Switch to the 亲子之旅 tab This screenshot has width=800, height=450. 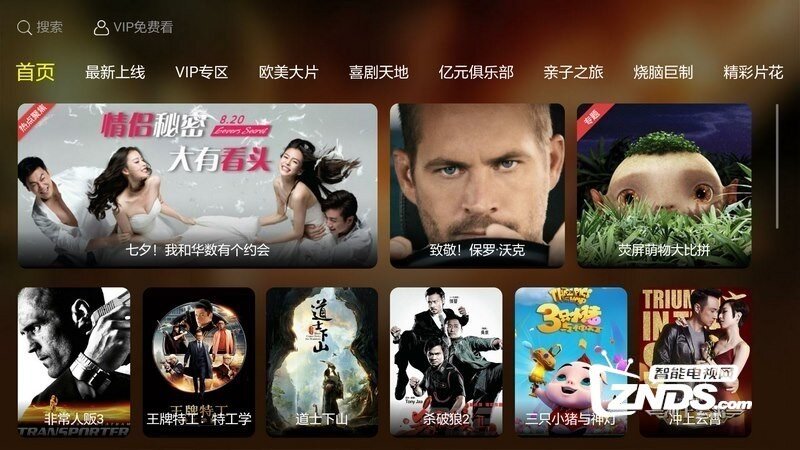point(573,72)
